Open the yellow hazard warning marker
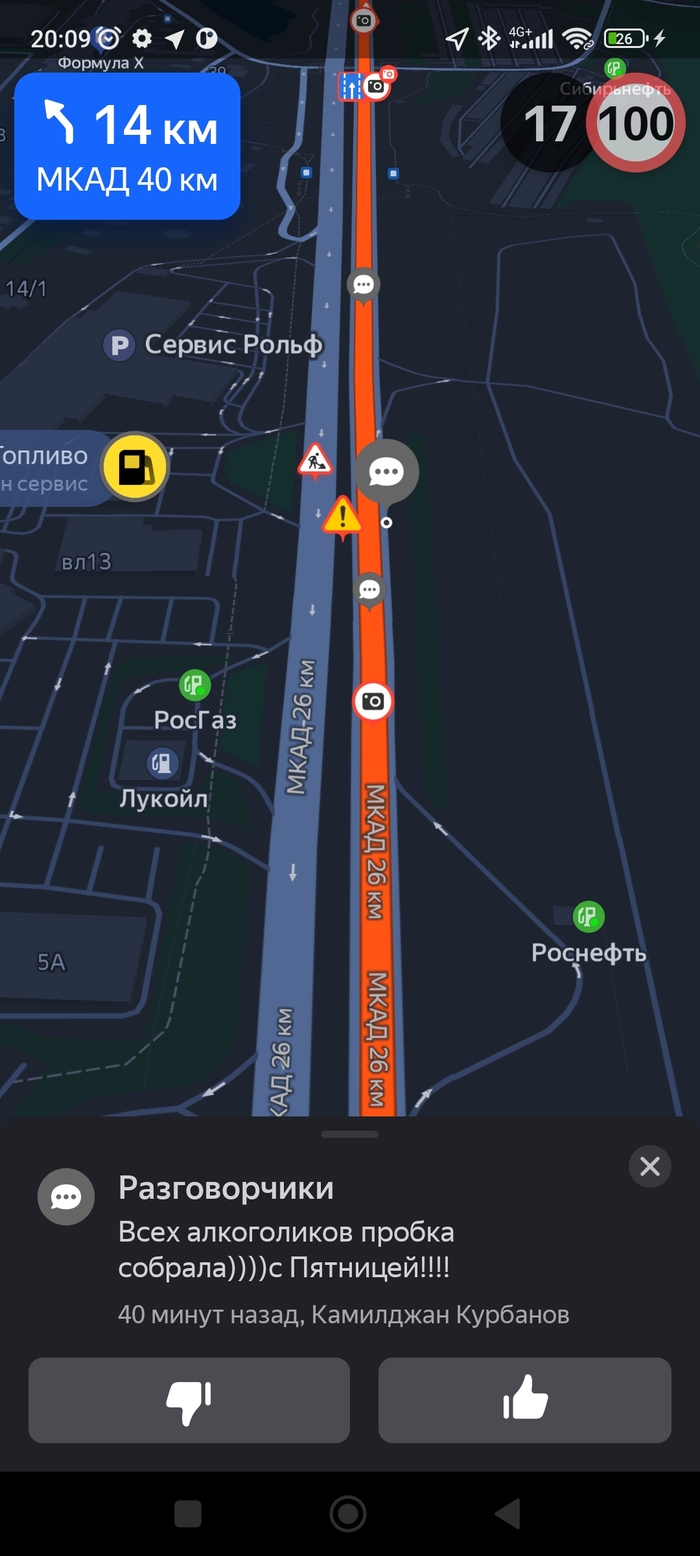This screenshot has height=1556, width=700. pos(342,517)
